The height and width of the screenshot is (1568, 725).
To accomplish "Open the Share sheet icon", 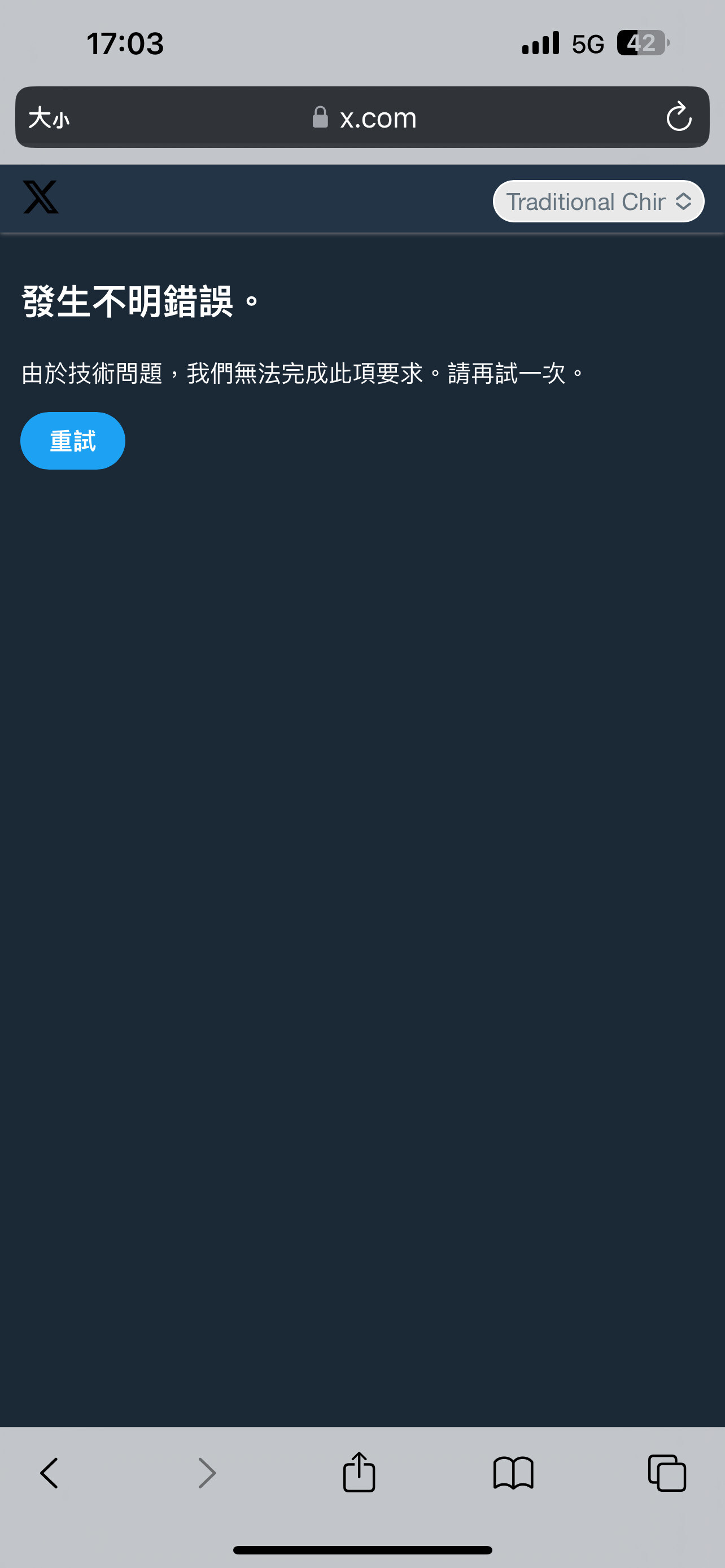I will pos(359,1473).
